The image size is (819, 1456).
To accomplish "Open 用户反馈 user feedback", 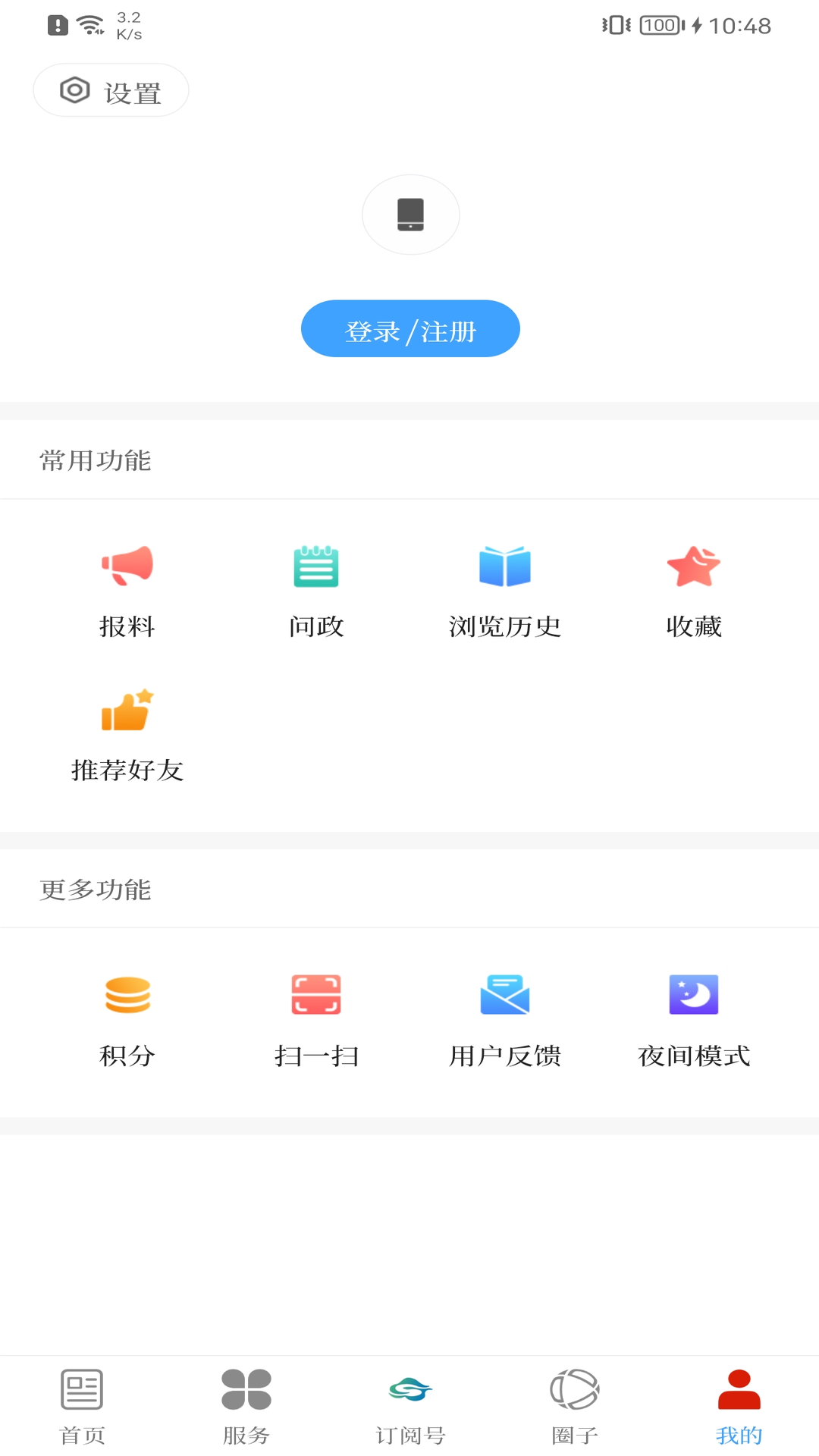I will click(504, 1016).
